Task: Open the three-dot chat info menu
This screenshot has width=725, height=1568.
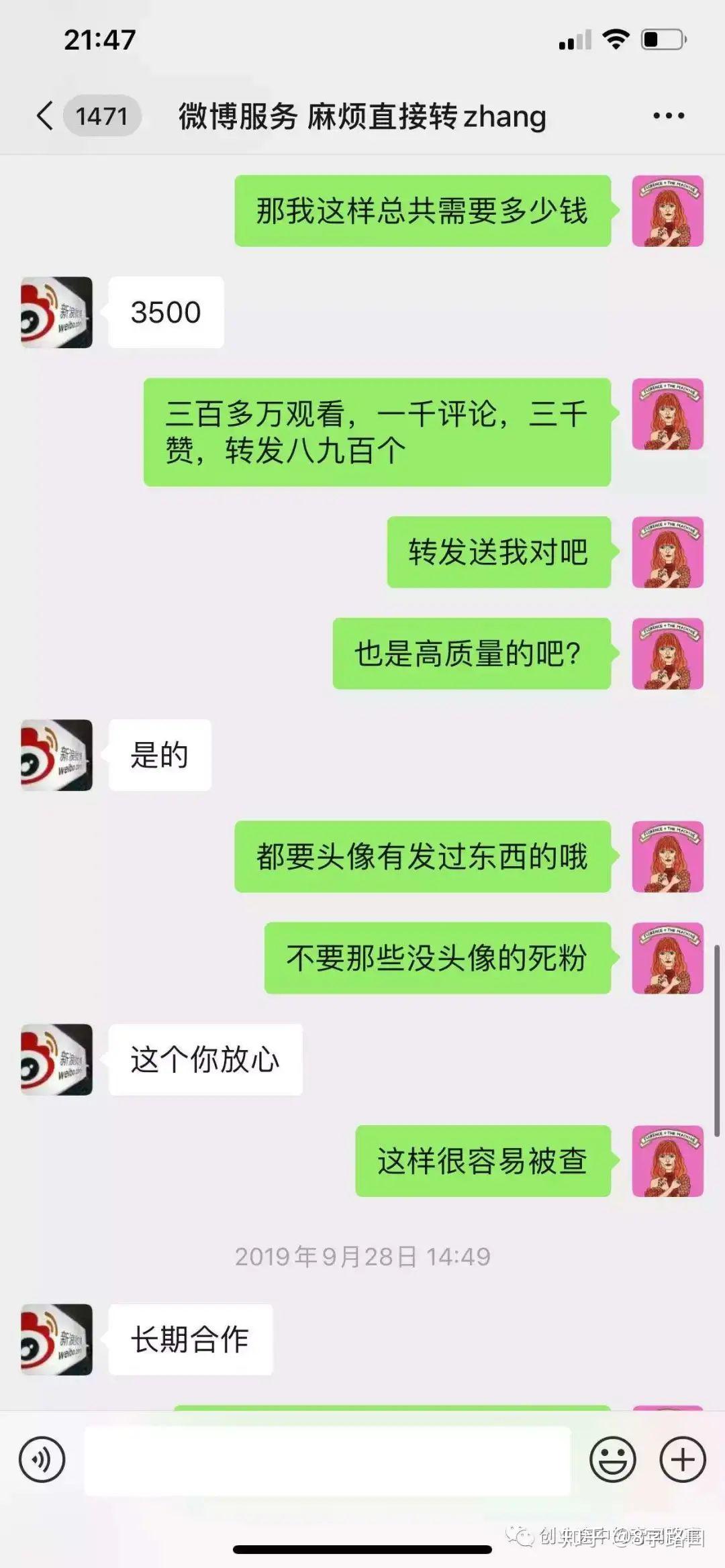Action: [x=668, y=116]
